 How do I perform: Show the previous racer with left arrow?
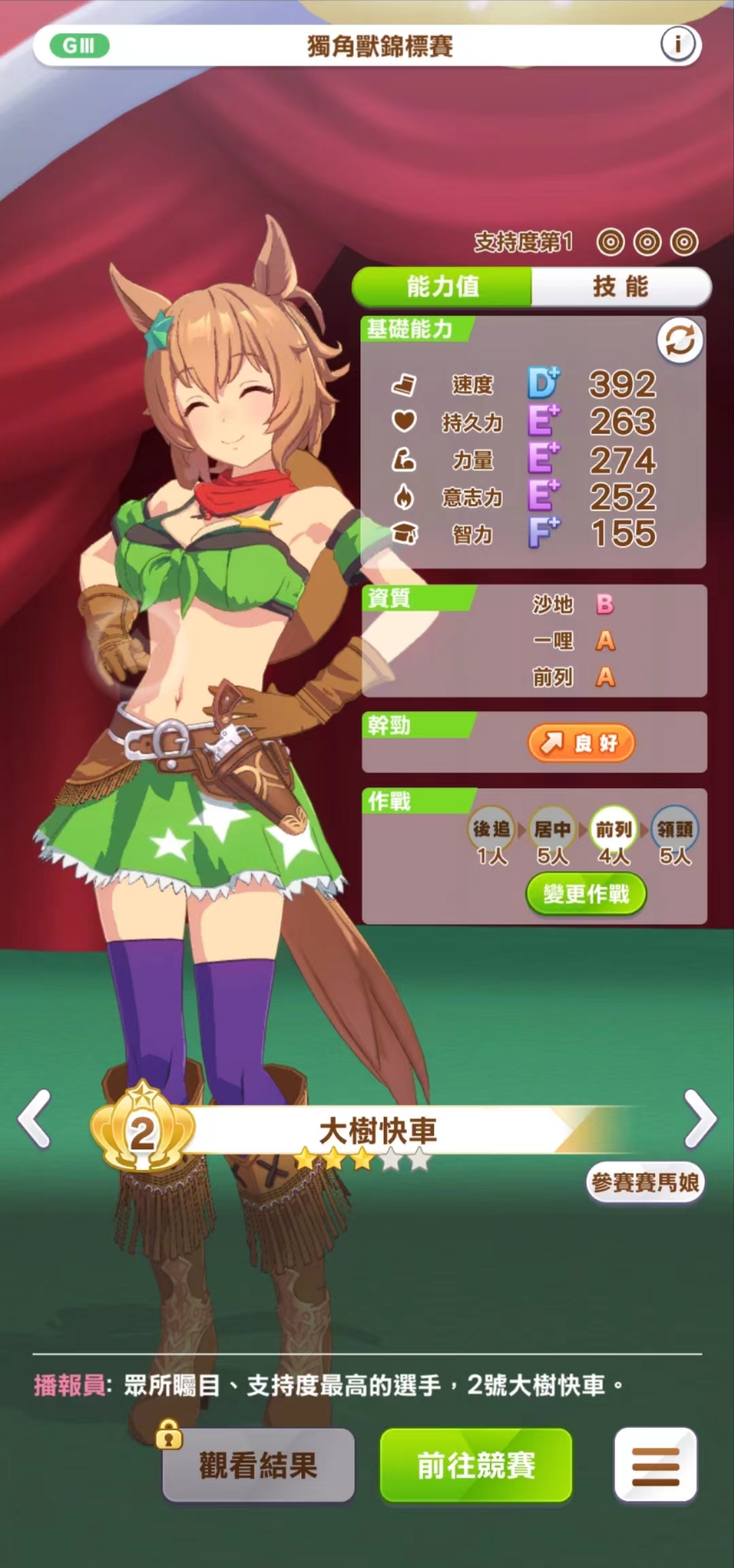tap(35, 1119)
